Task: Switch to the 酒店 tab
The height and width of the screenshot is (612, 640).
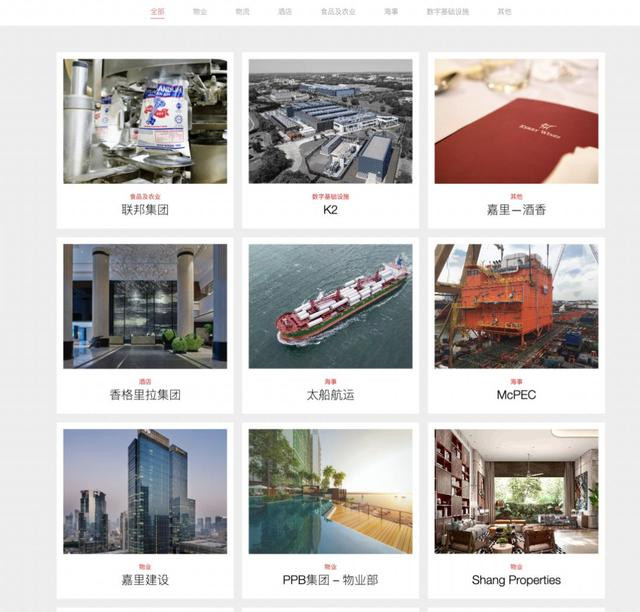Action: pos(285,12)
